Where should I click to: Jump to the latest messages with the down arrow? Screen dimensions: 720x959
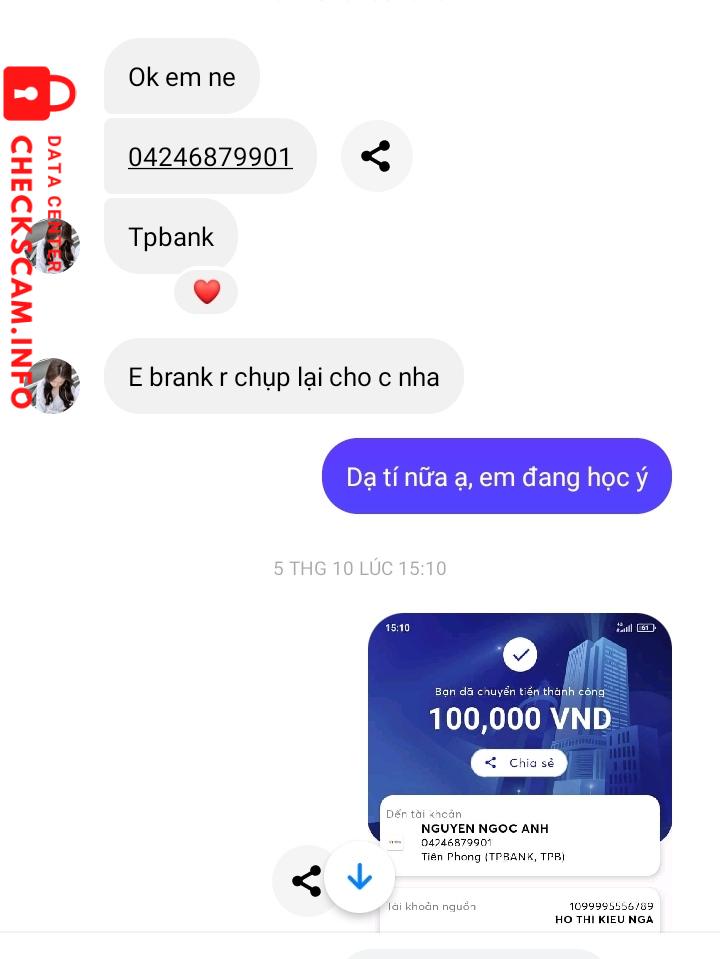click(x=359, y=877)
